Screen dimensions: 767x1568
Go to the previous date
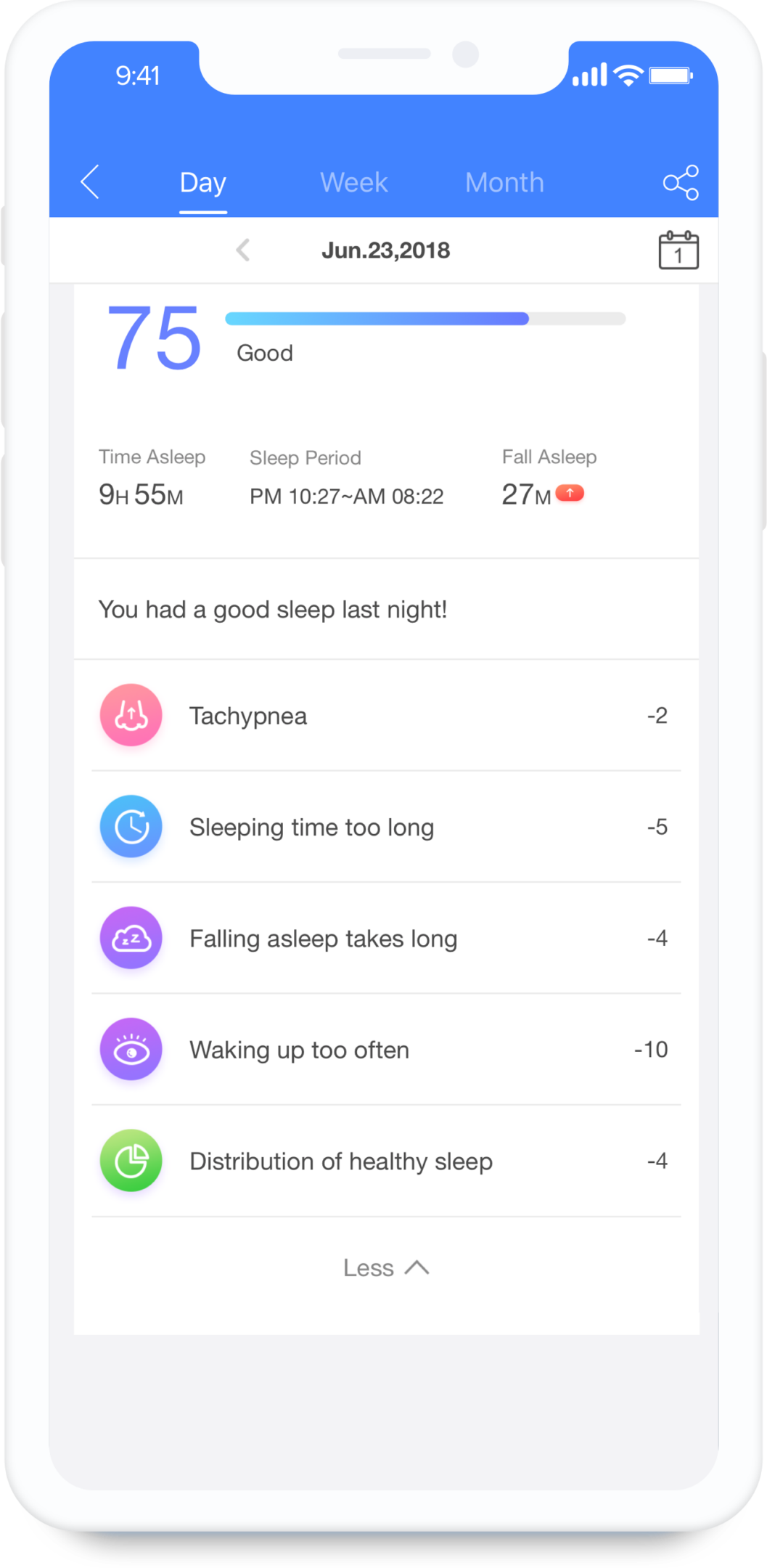(243, 250)
